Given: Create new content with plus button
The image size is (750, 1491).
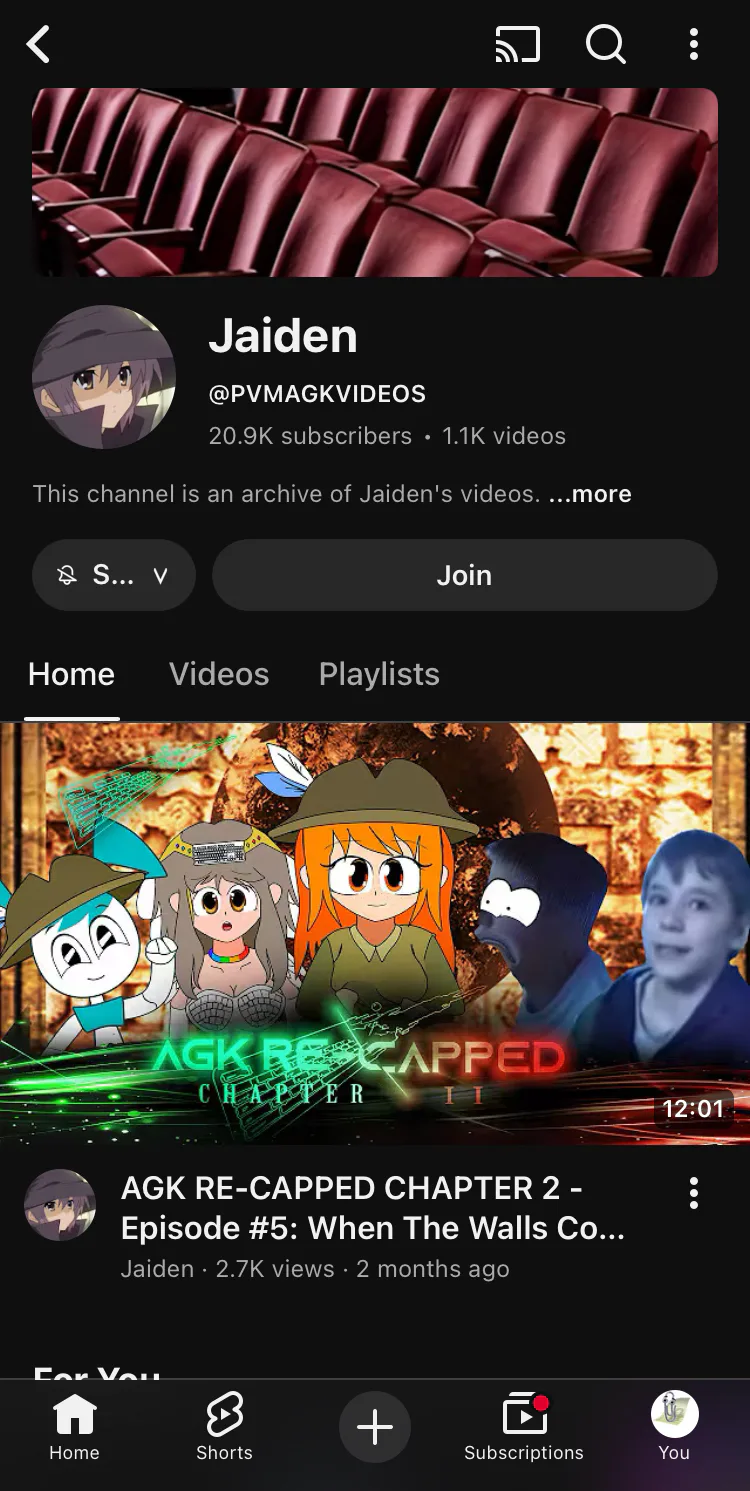Looking at the screenshot, I should click(x=375, y=1427).
